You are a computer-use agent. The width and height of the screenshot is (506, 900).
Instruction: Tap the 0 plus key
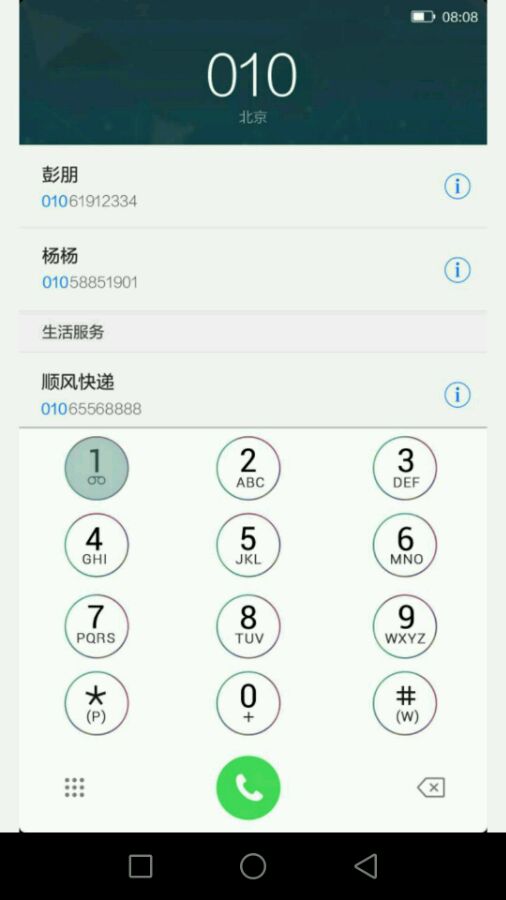coord(248,703)
